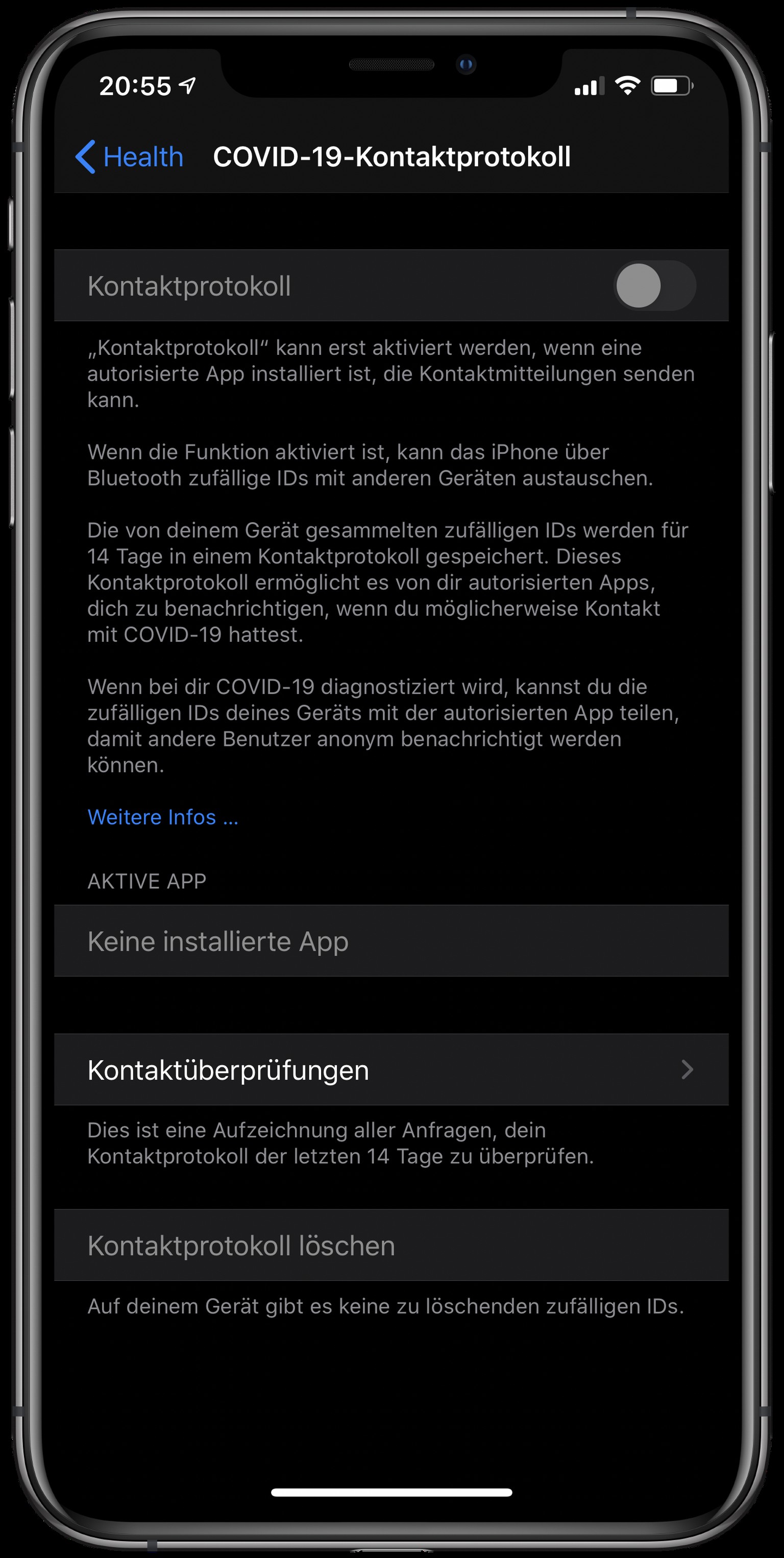
Task: Go back to Health settings
Action: pyautogui.click(x=130, y=157)
